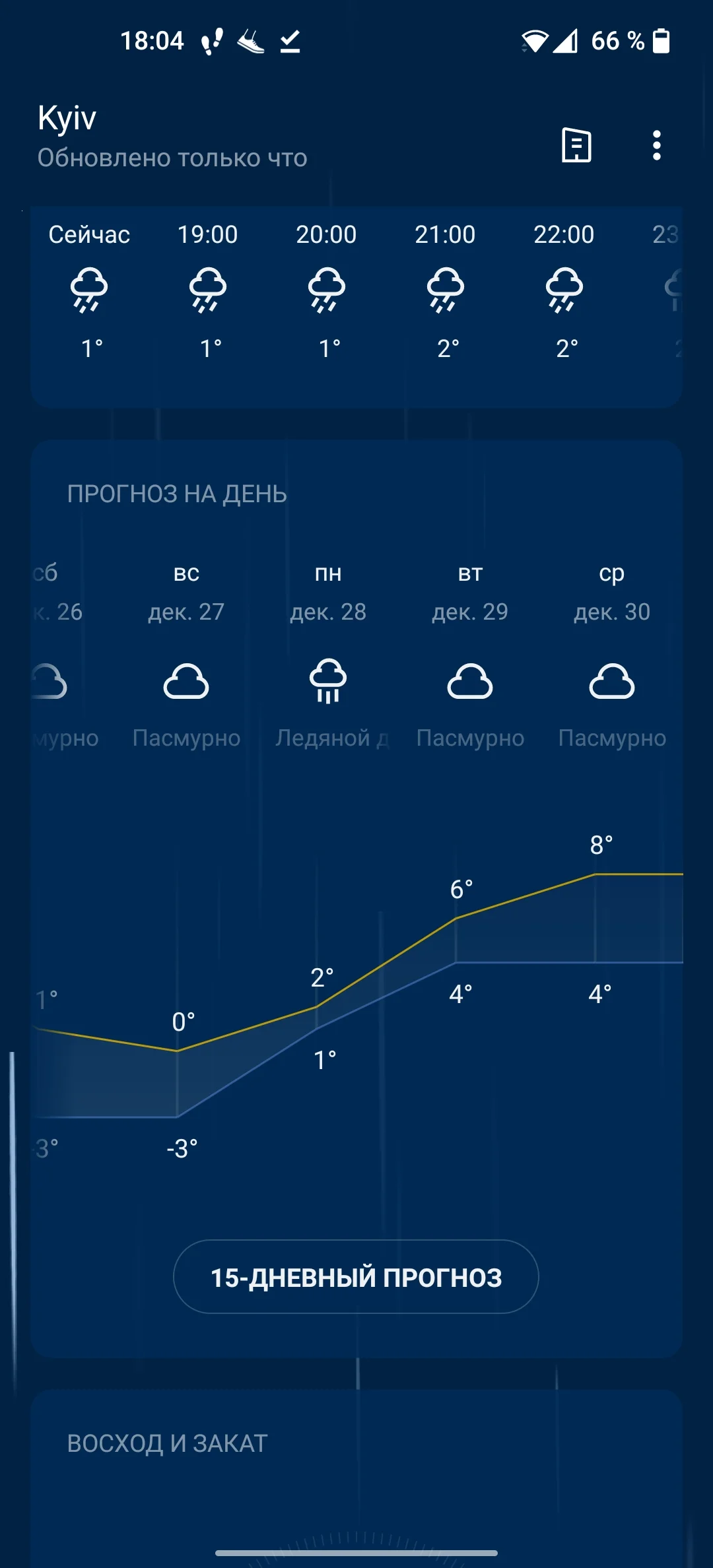Open the 15-ДНЕВНЫЙ ПРОГНОЗ view

(356, 1276)
